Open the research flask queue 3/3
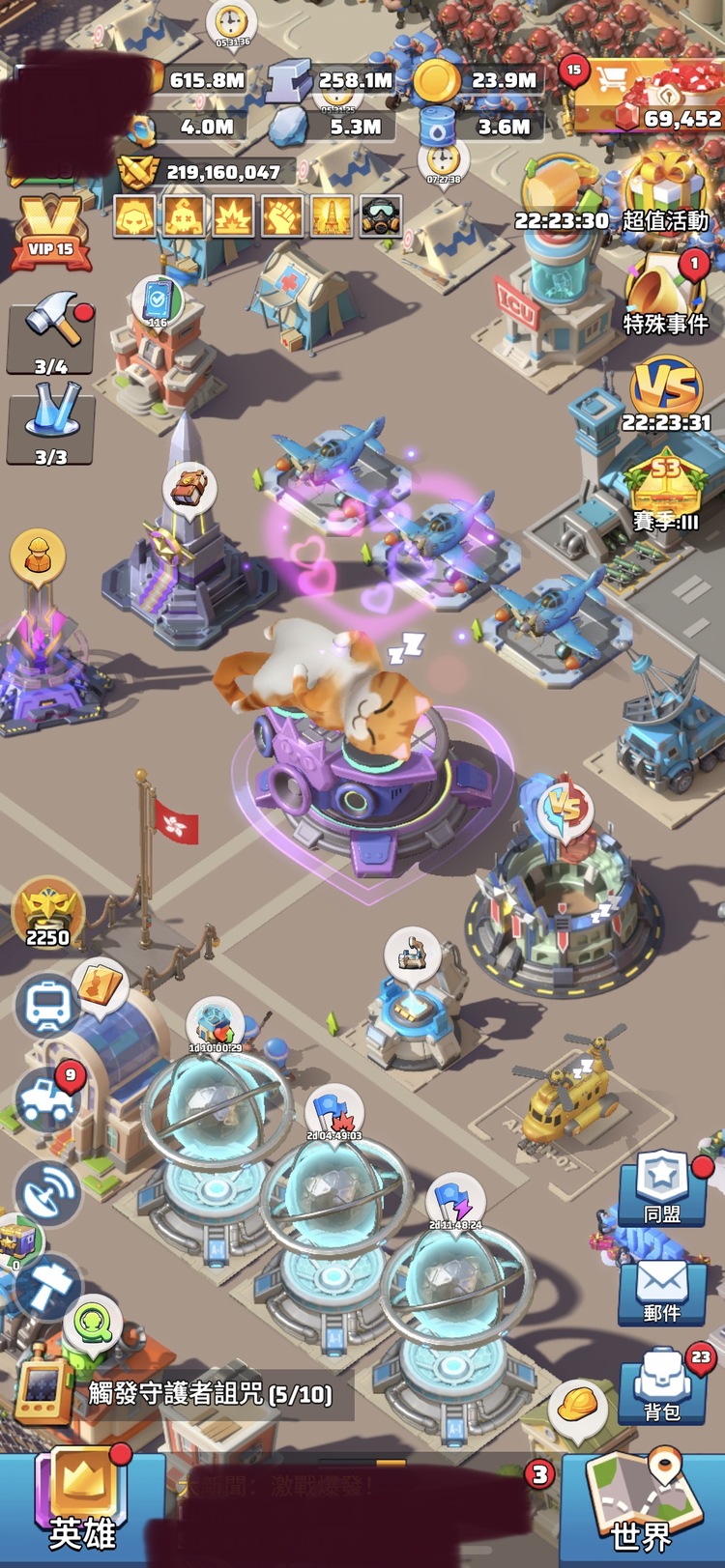The height and width of the screenshot is (1568, 725). [51, 423]
